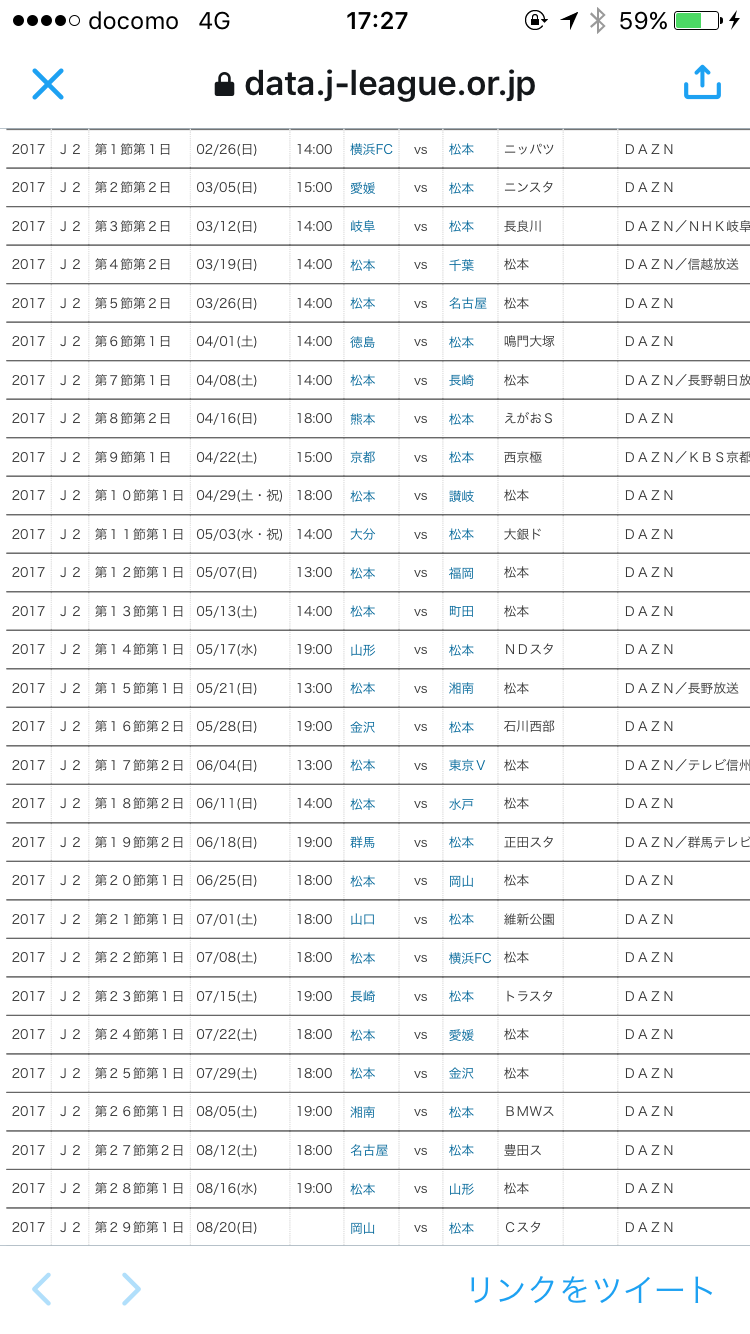
Task: Tap リンクをツイート to tweet the link
Action: [590, 1290]
